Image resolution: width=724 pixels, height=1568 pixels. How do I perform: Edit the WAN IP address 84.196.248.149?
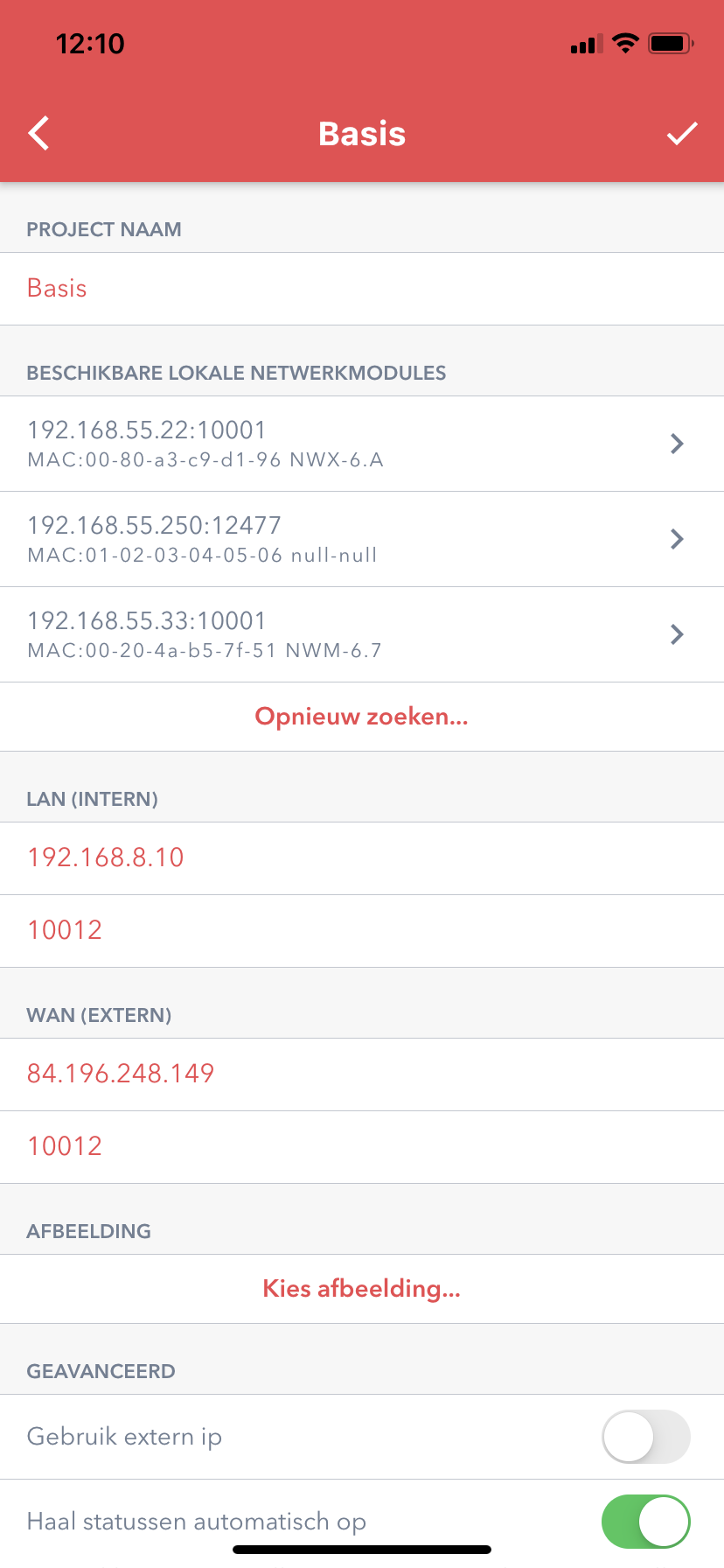click(x=362, y=1074)
